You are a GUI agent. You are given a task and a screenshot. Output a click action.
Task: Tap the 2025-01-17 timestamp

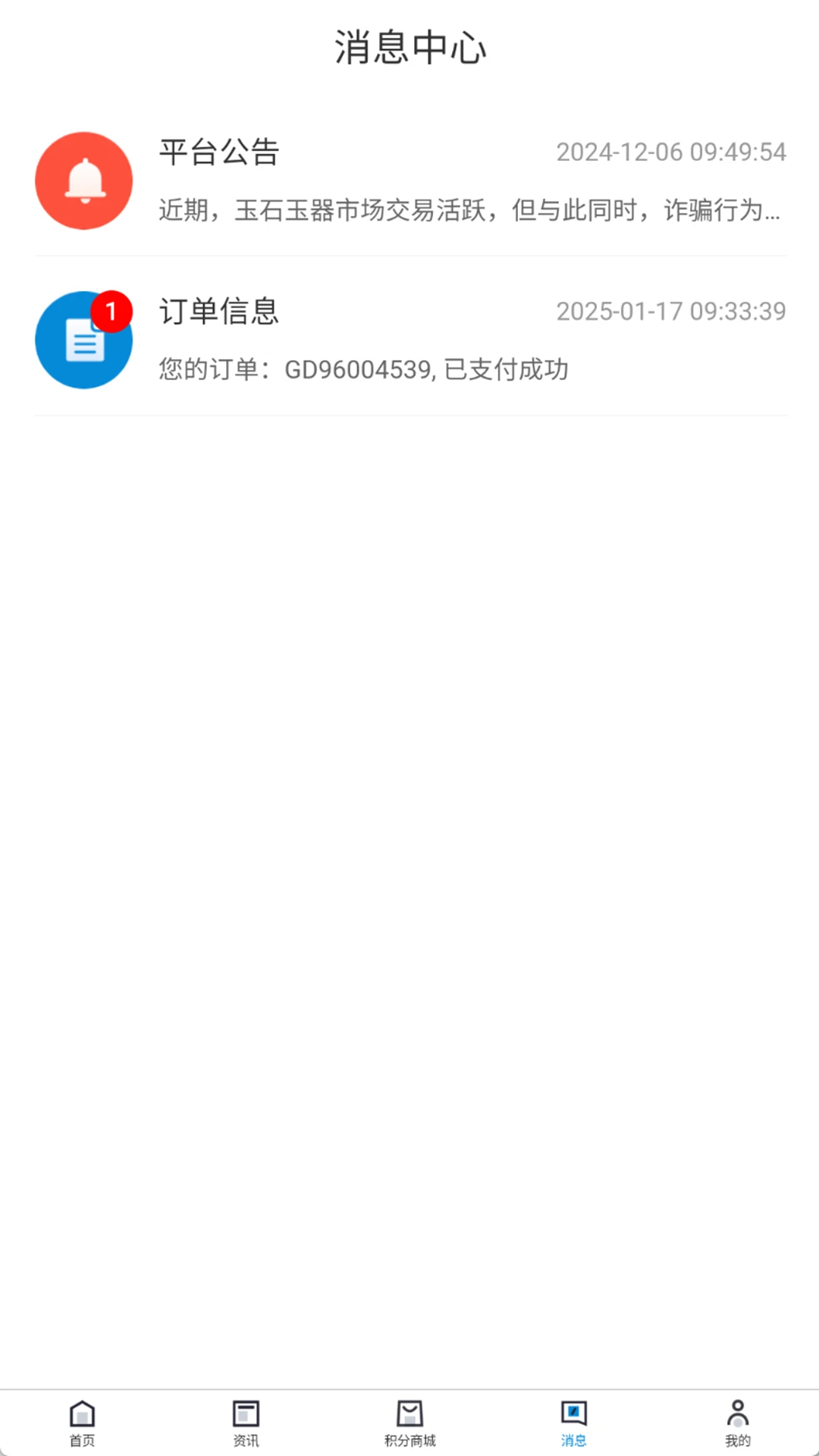click(x=670, y=312)
